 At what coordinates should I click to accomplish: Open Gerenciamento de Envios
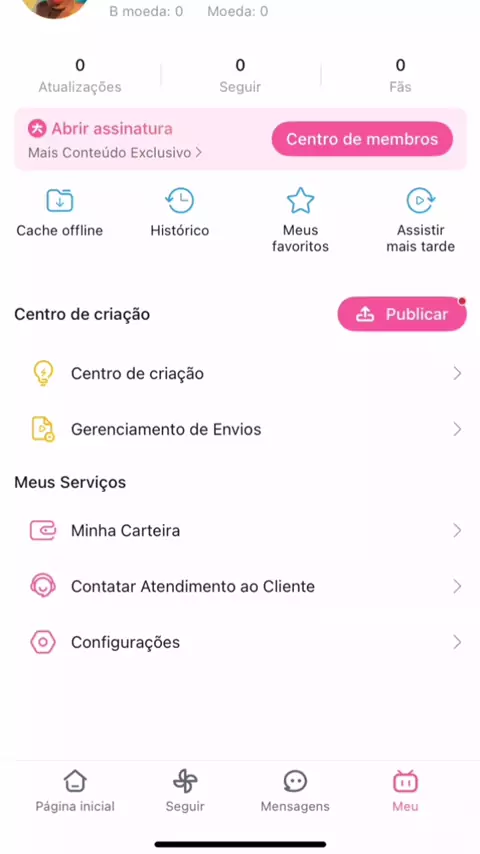pyautogui.click(x=240, y=430)
